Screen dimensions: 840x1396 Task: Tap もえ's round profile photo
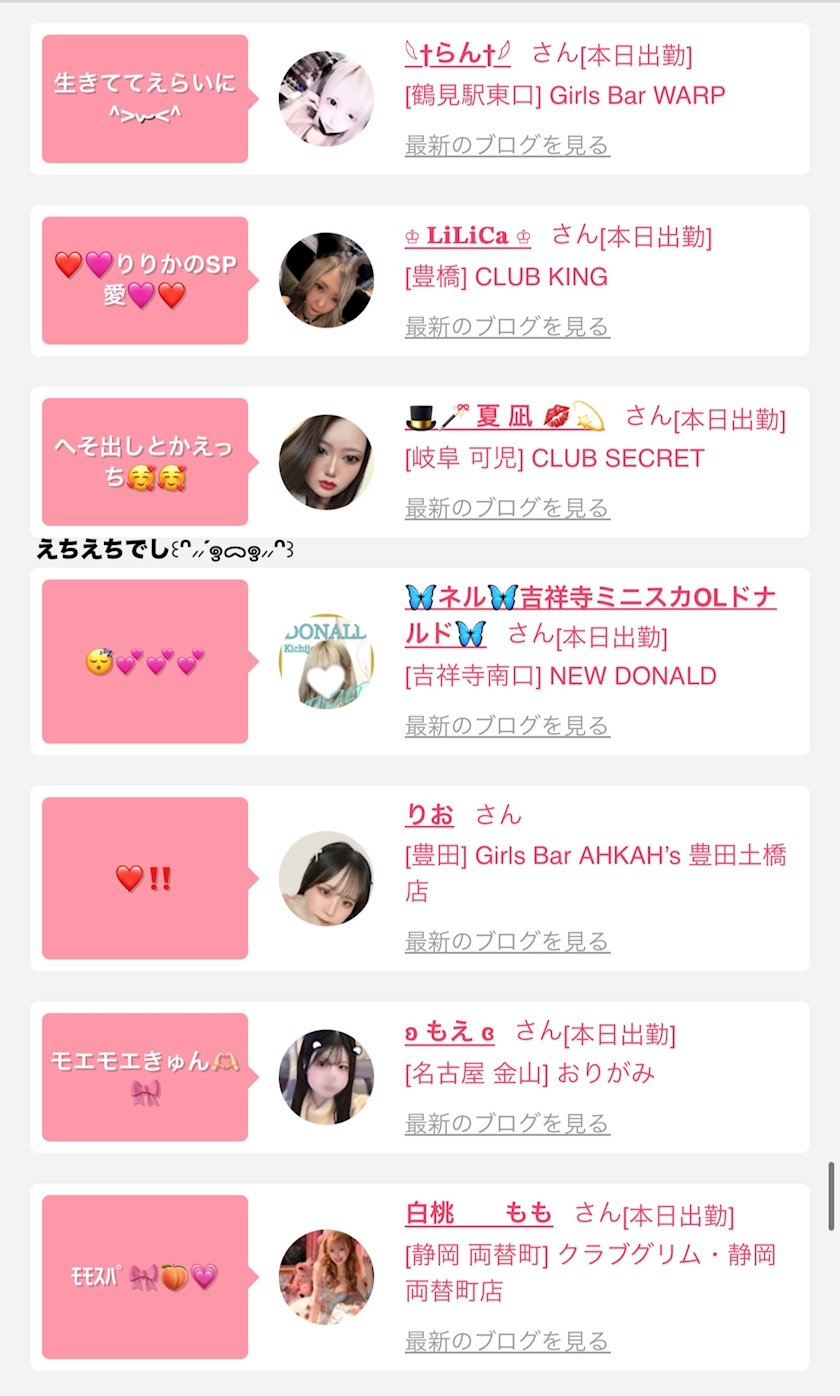(x=326, y=1077)
